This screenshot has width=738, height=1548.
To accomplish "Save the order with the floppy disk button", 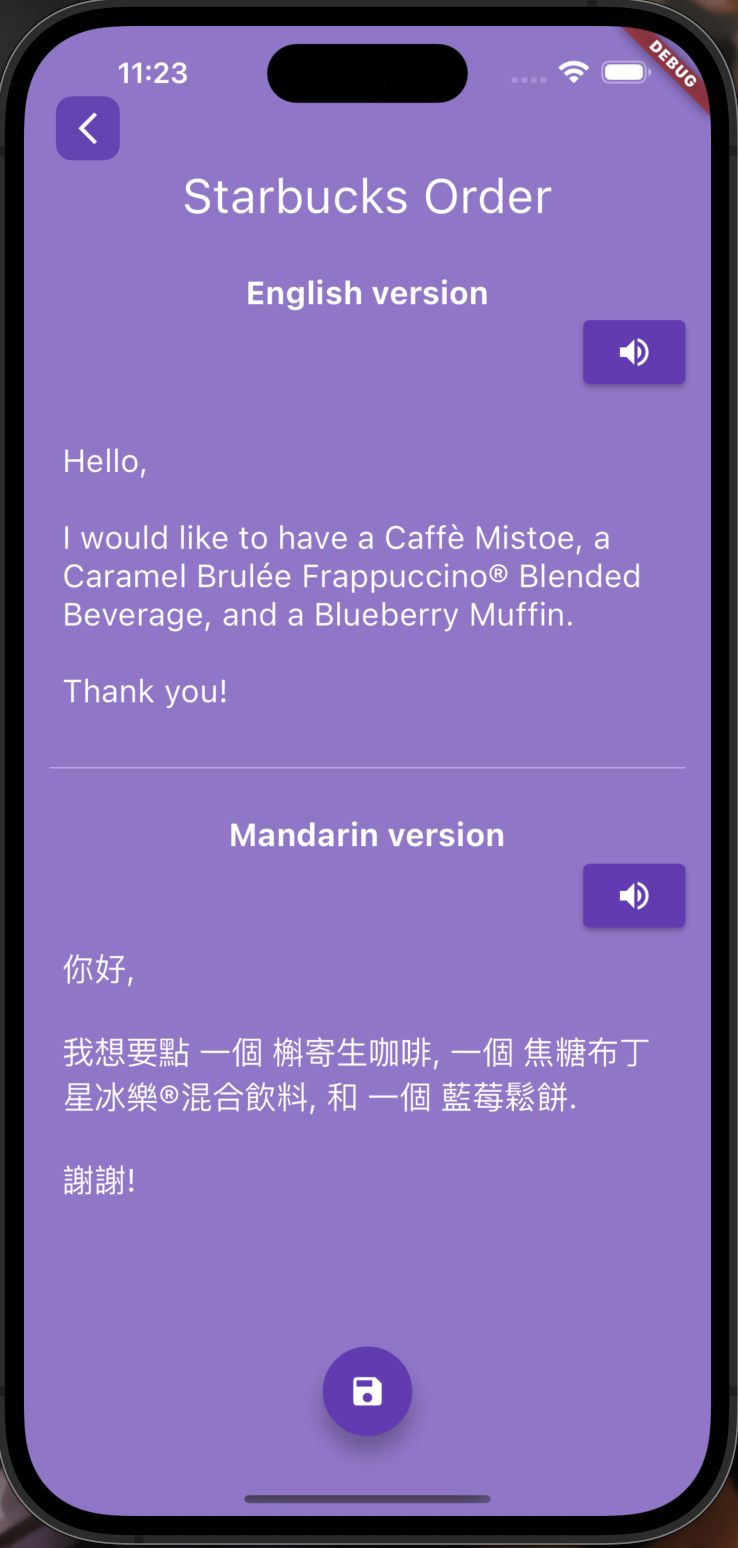I will 367,1391.
